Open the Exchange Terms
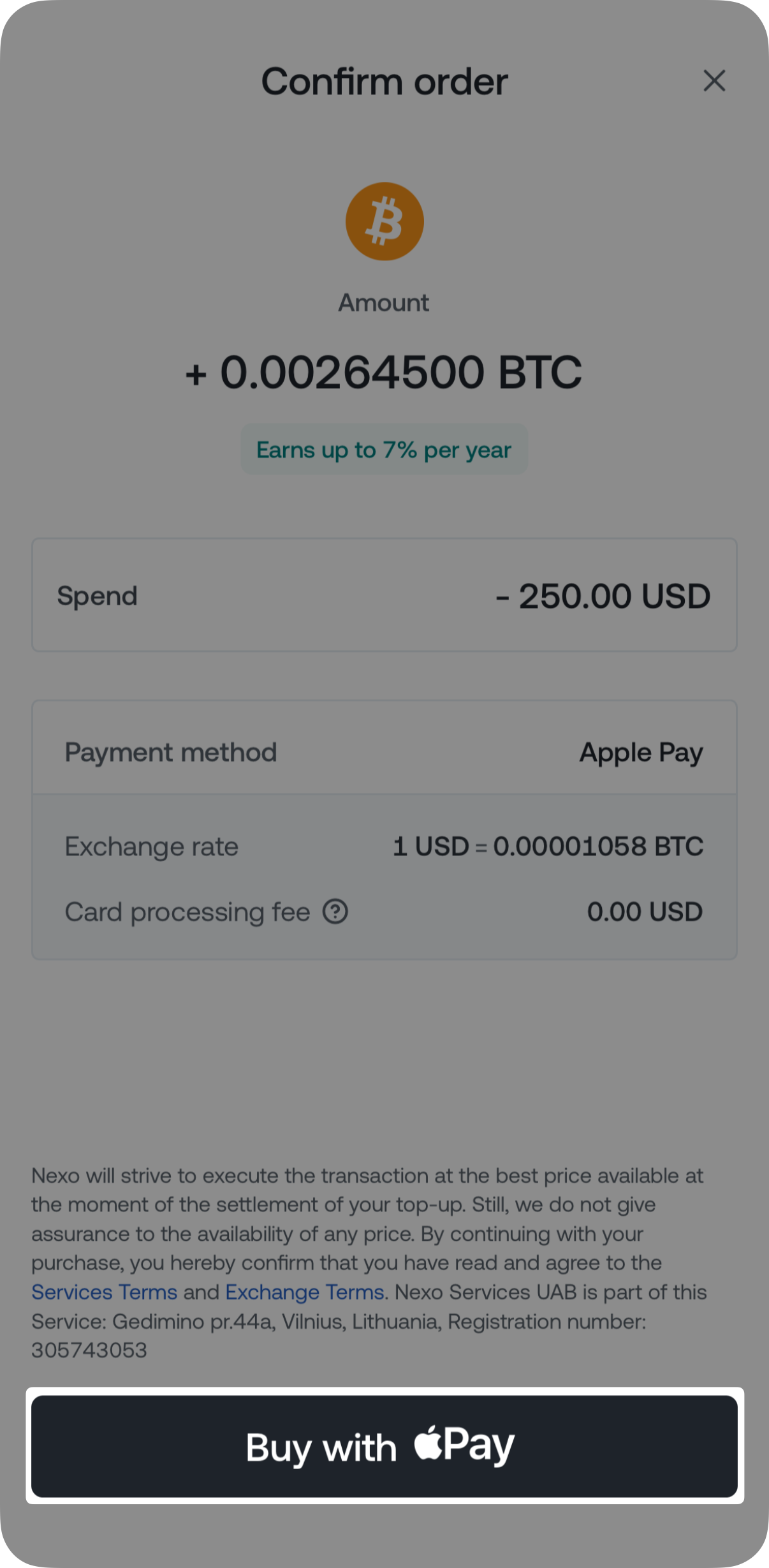The height and width of the screenshot is (1568, 769). [x=304, y=1292]
